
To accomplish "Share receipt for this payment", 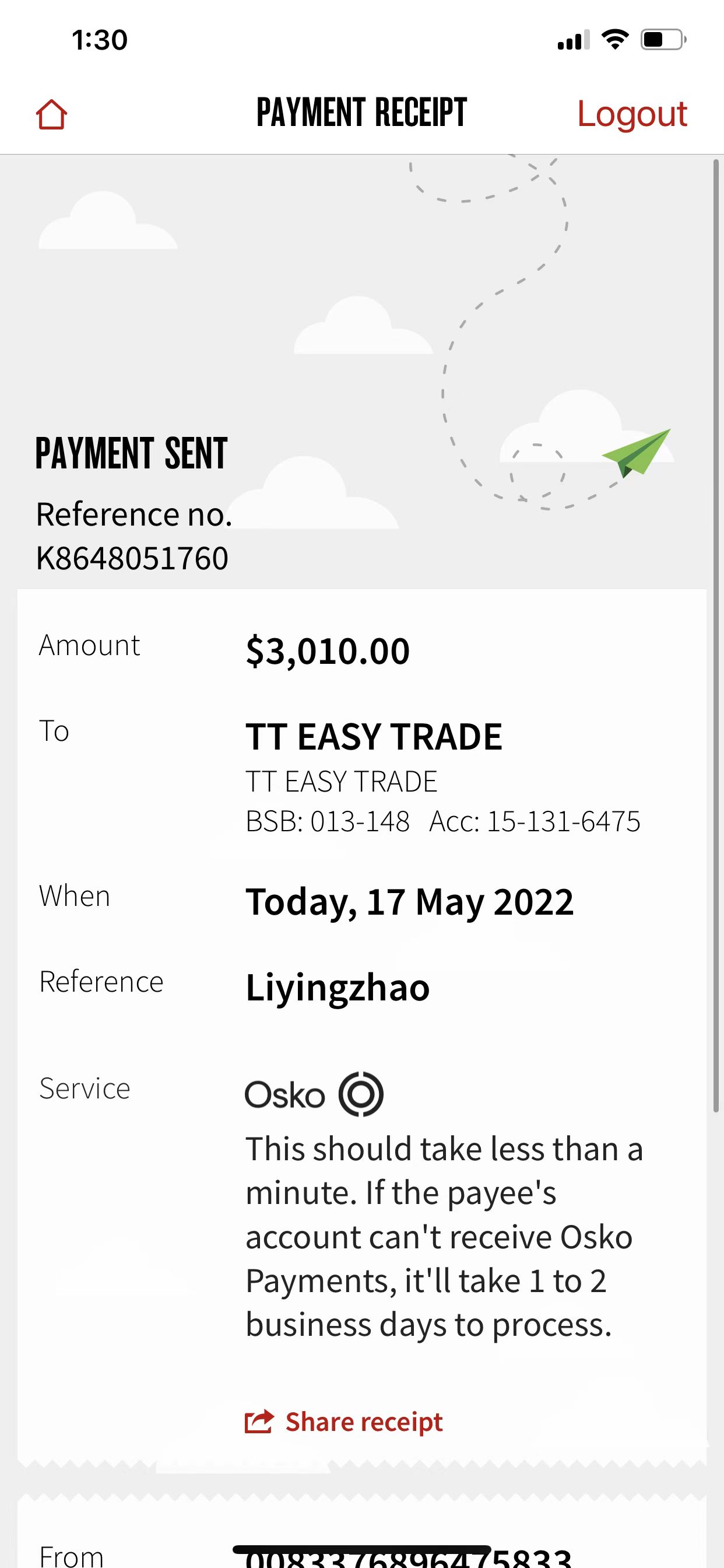I will pyautogui.click(x=344, y=1422).
